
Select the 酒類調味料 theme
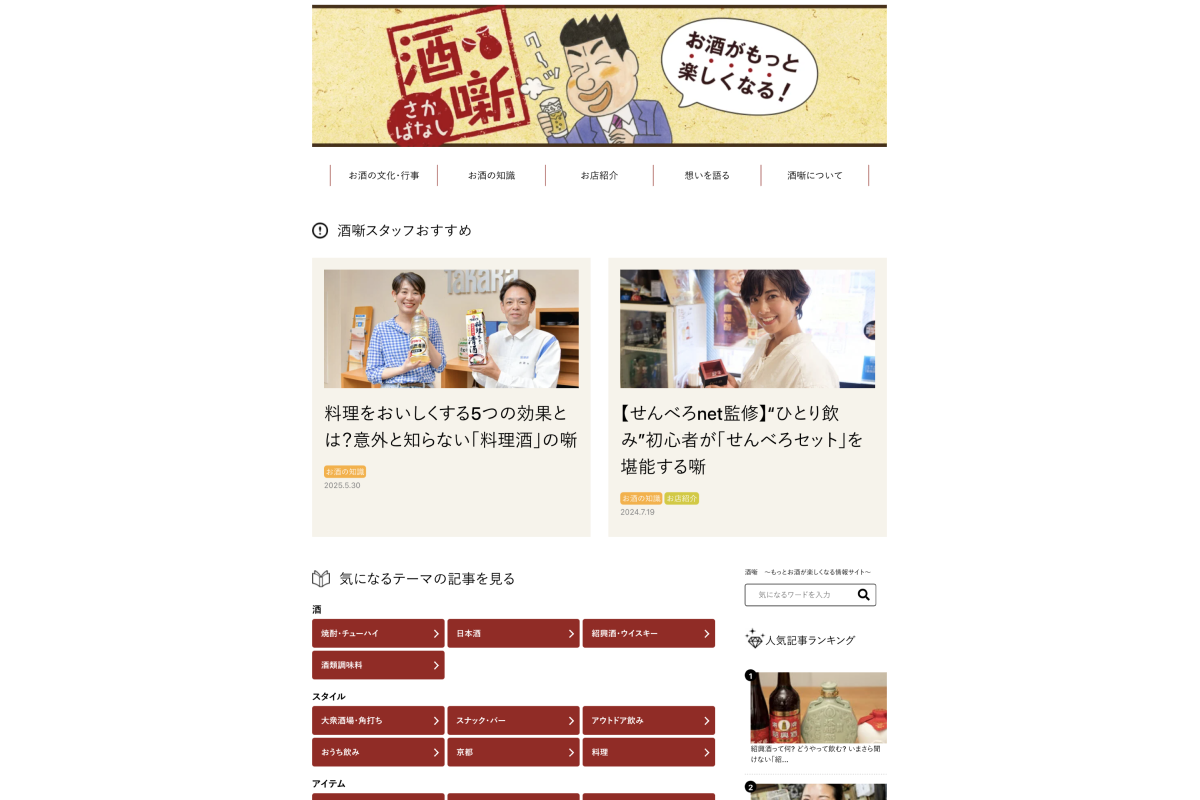coord(378,665)
